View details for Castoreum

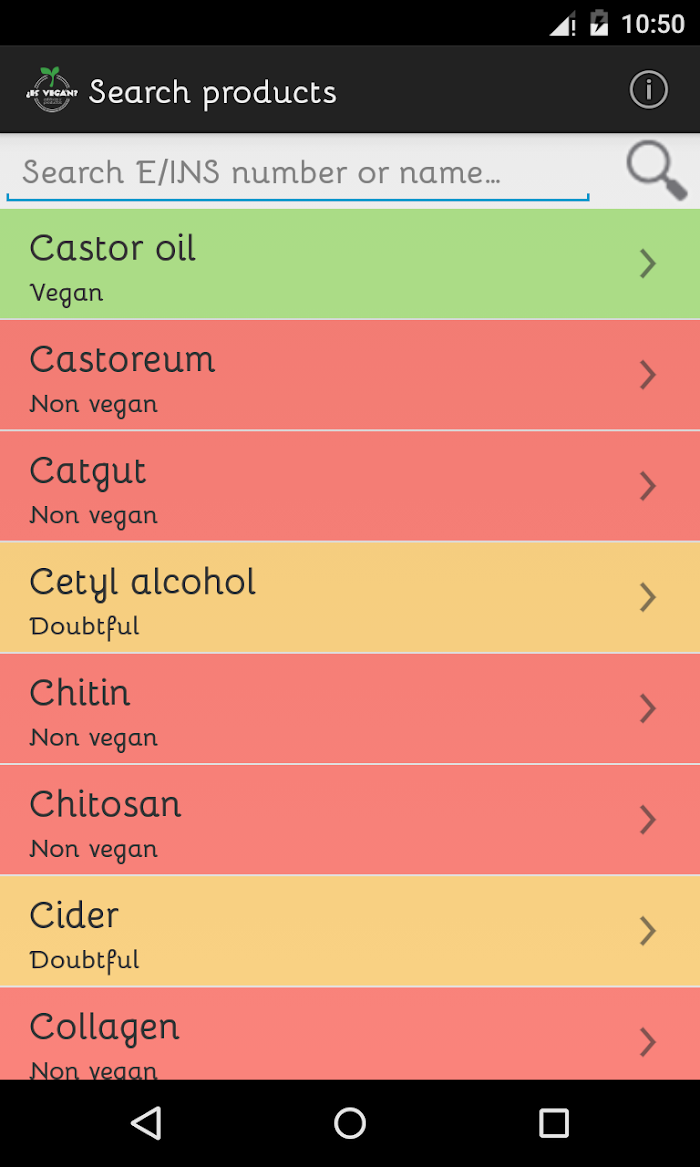tap(350, 375)
